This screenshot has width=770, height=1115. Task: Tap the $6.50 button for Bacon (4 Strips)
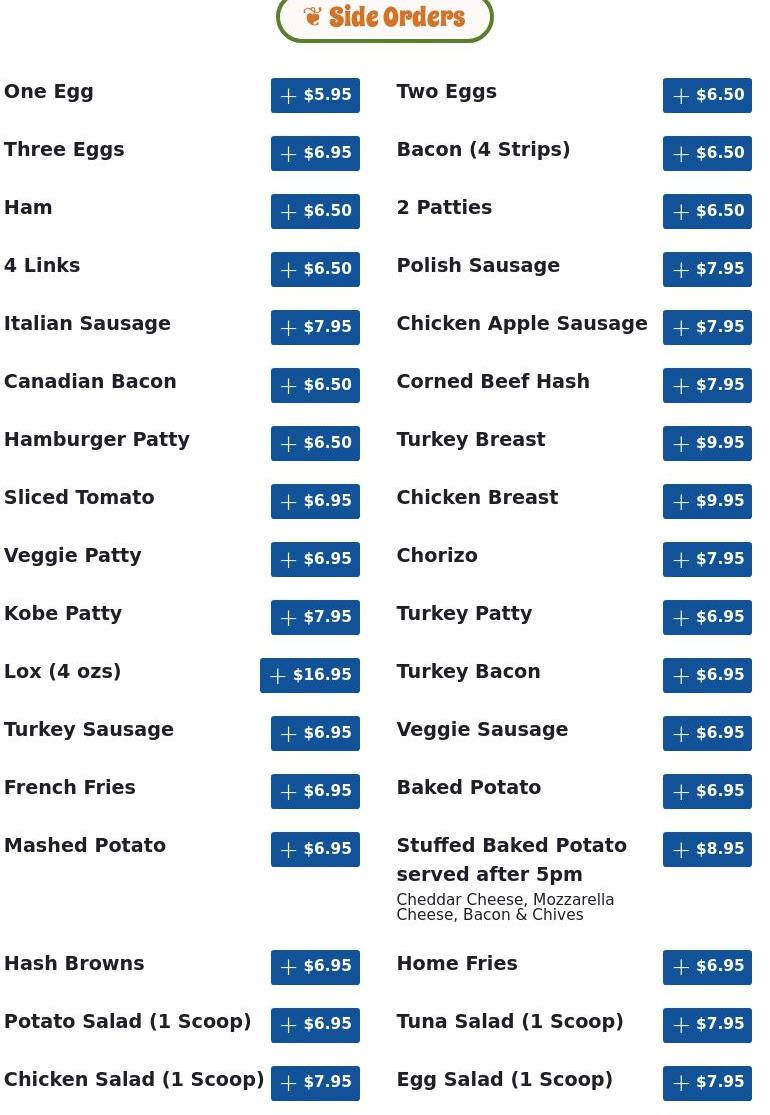pos(707,153)
